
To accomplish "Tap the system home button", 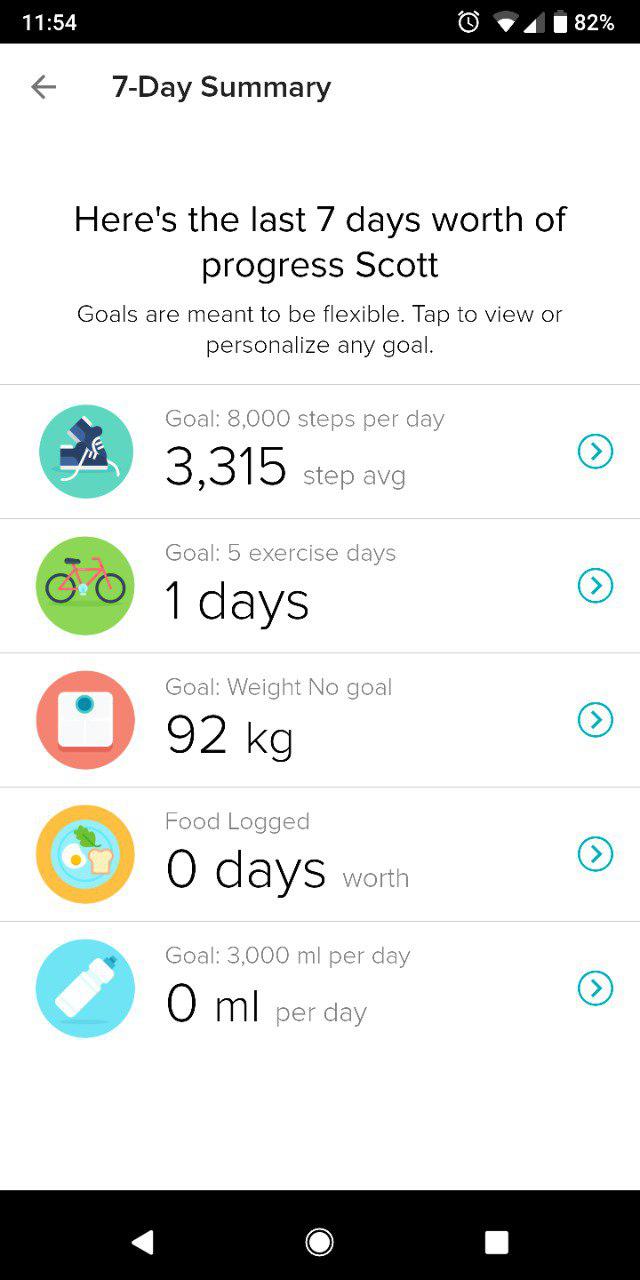I will [320, 1242].
